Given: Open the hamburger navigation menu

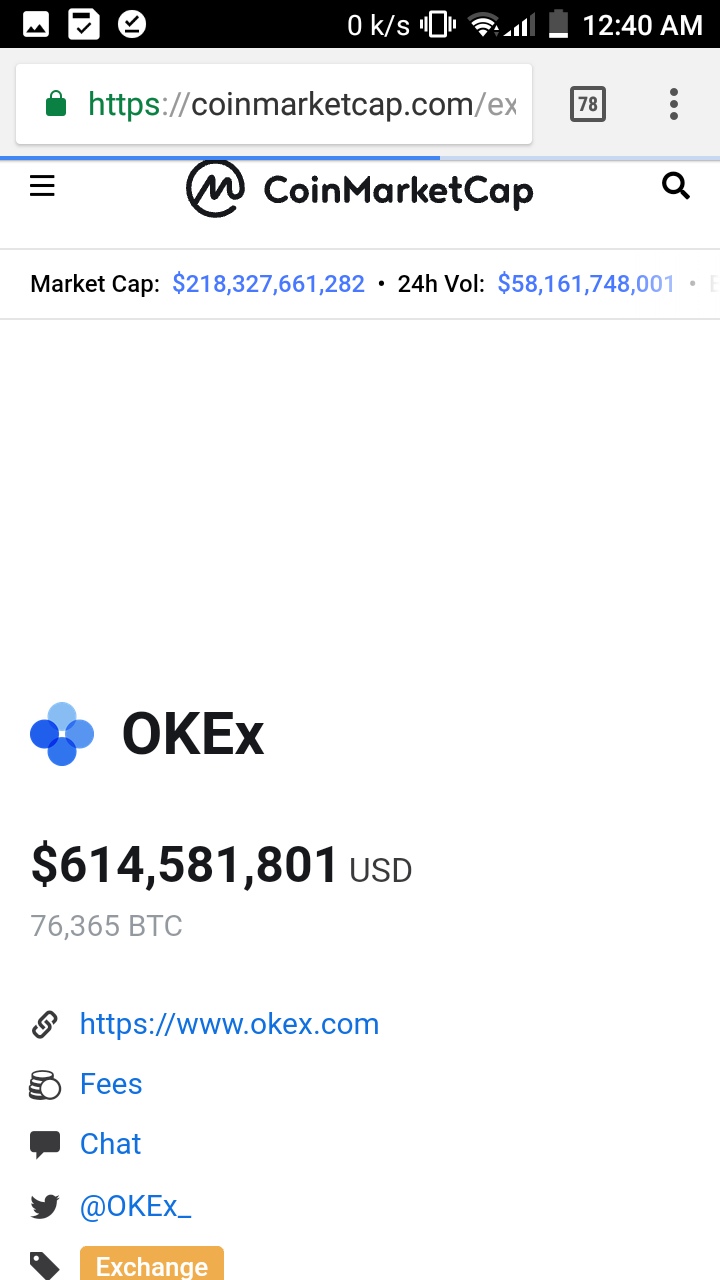Looking at the screenshot, I should [42, 186].
